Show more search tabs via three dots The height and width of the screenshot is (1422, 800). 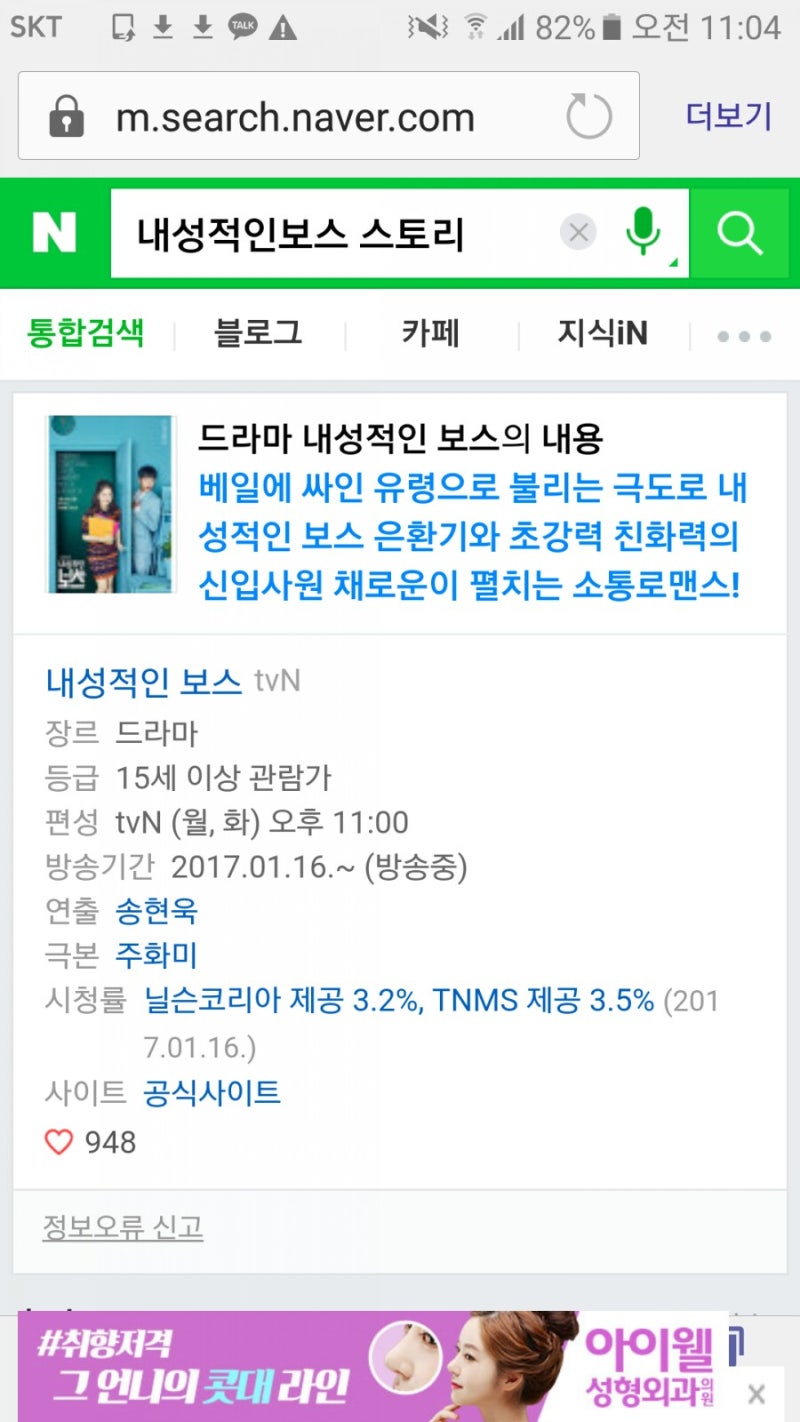[x=744, y=336]
